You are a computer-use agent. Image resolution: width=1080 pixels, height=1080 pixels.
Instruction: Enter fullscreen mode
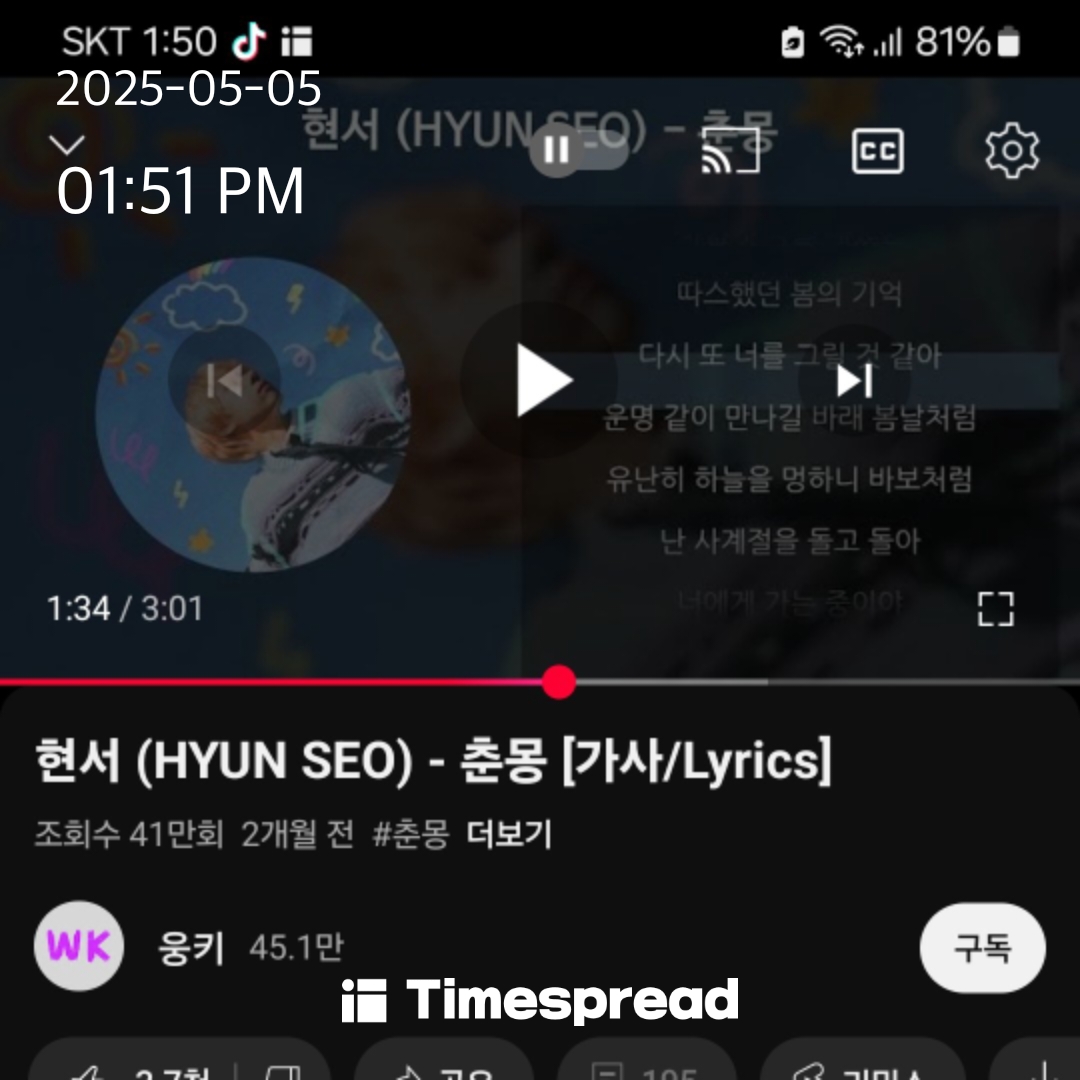point(995,608)
